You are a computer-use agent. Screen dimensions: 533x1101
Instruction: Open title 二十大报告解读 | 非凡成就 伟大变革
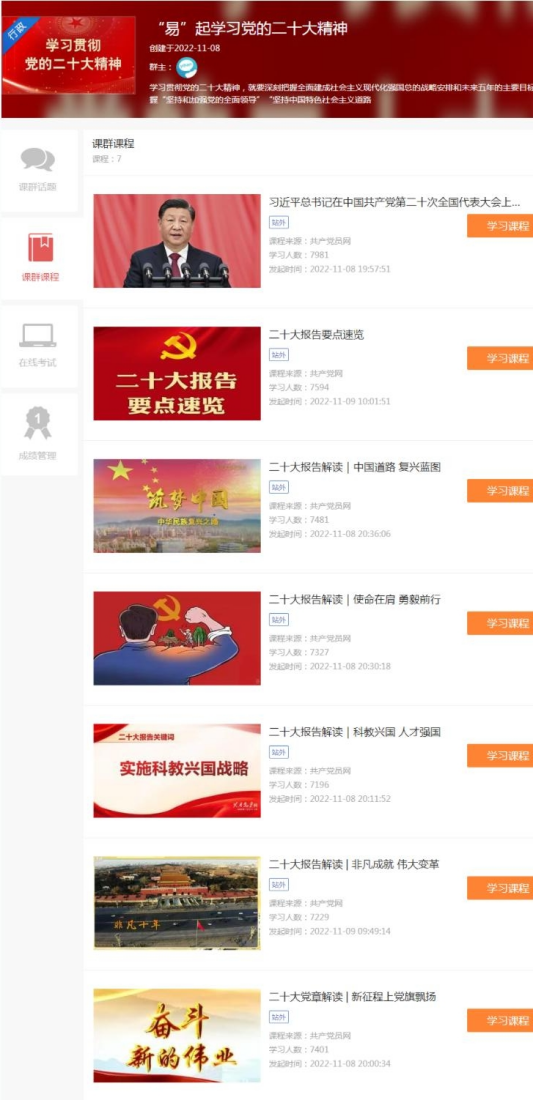coord(355,864)
